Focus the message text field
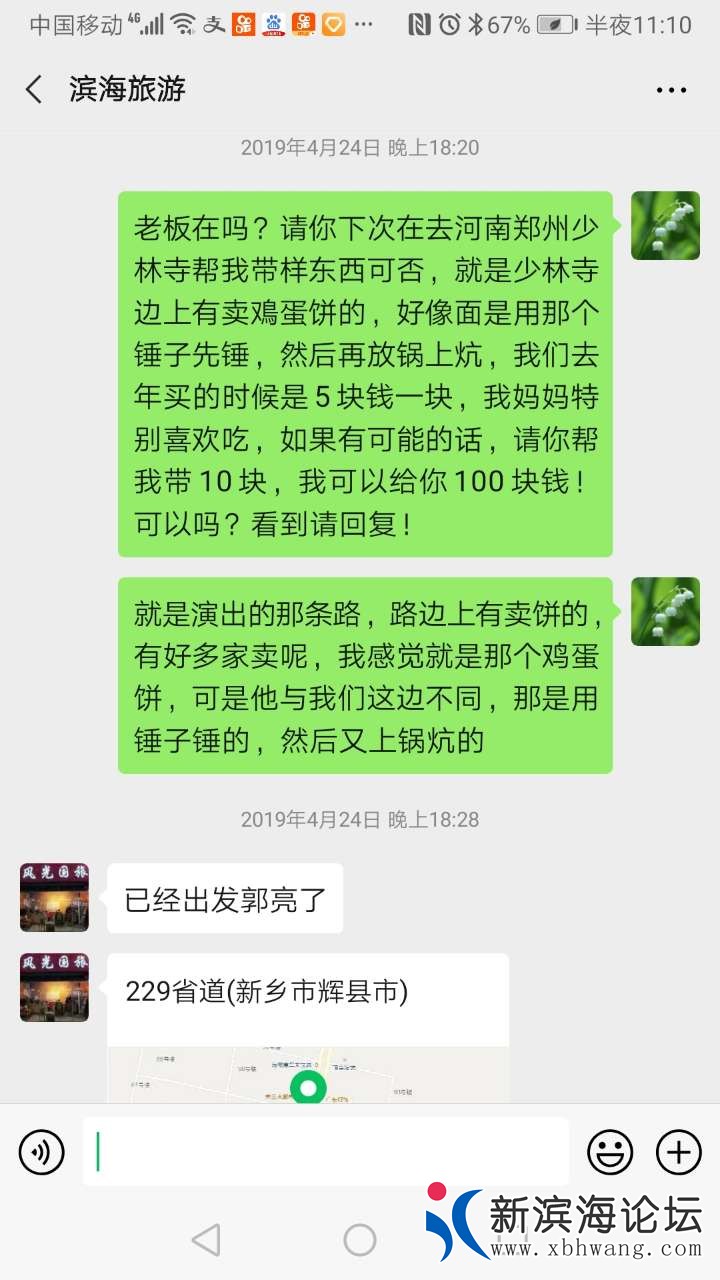Screen dimensions: 720x1280 [x=325, y=1152]
